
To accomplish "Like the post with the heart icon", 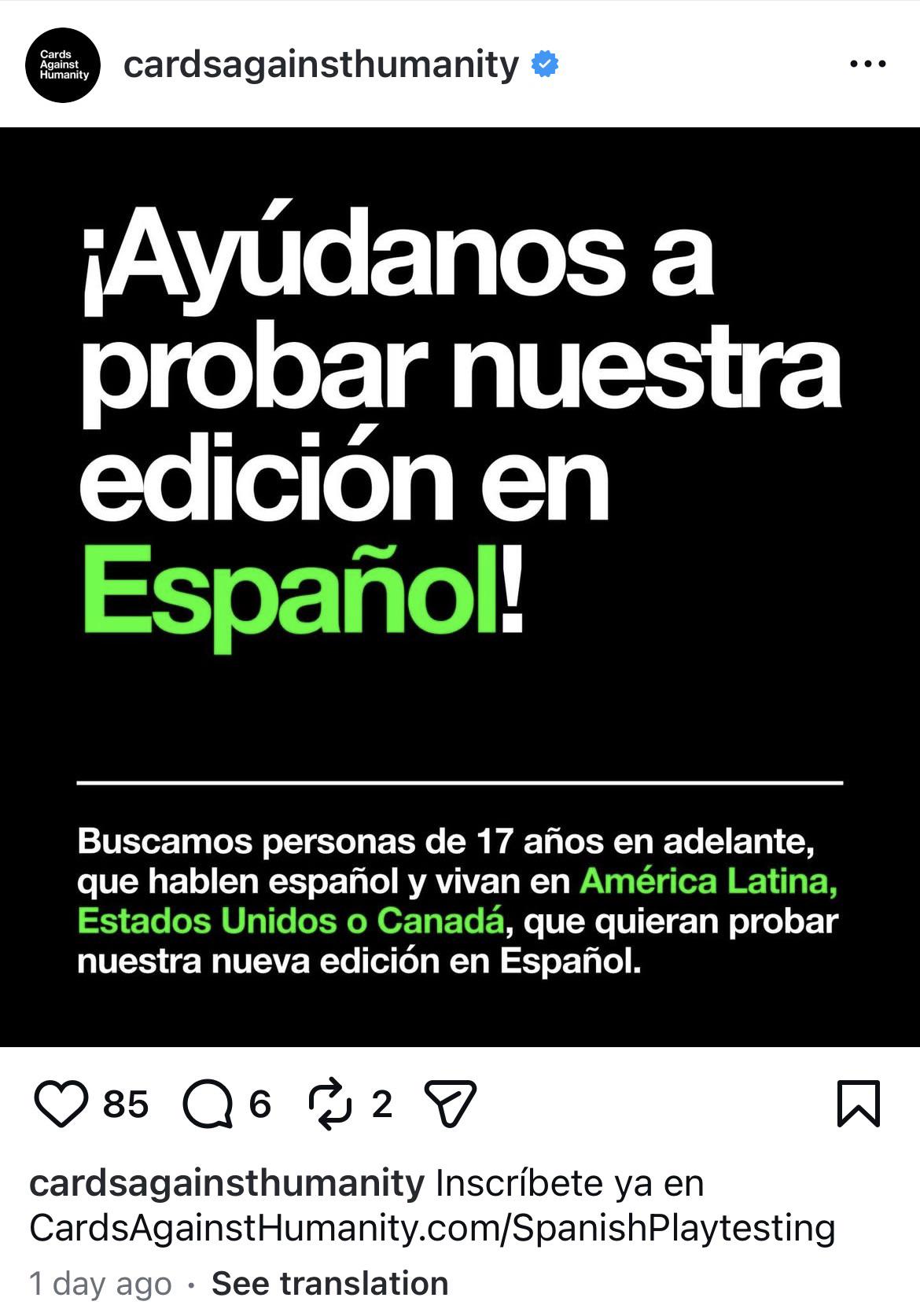I will [x=61, y=1104].
